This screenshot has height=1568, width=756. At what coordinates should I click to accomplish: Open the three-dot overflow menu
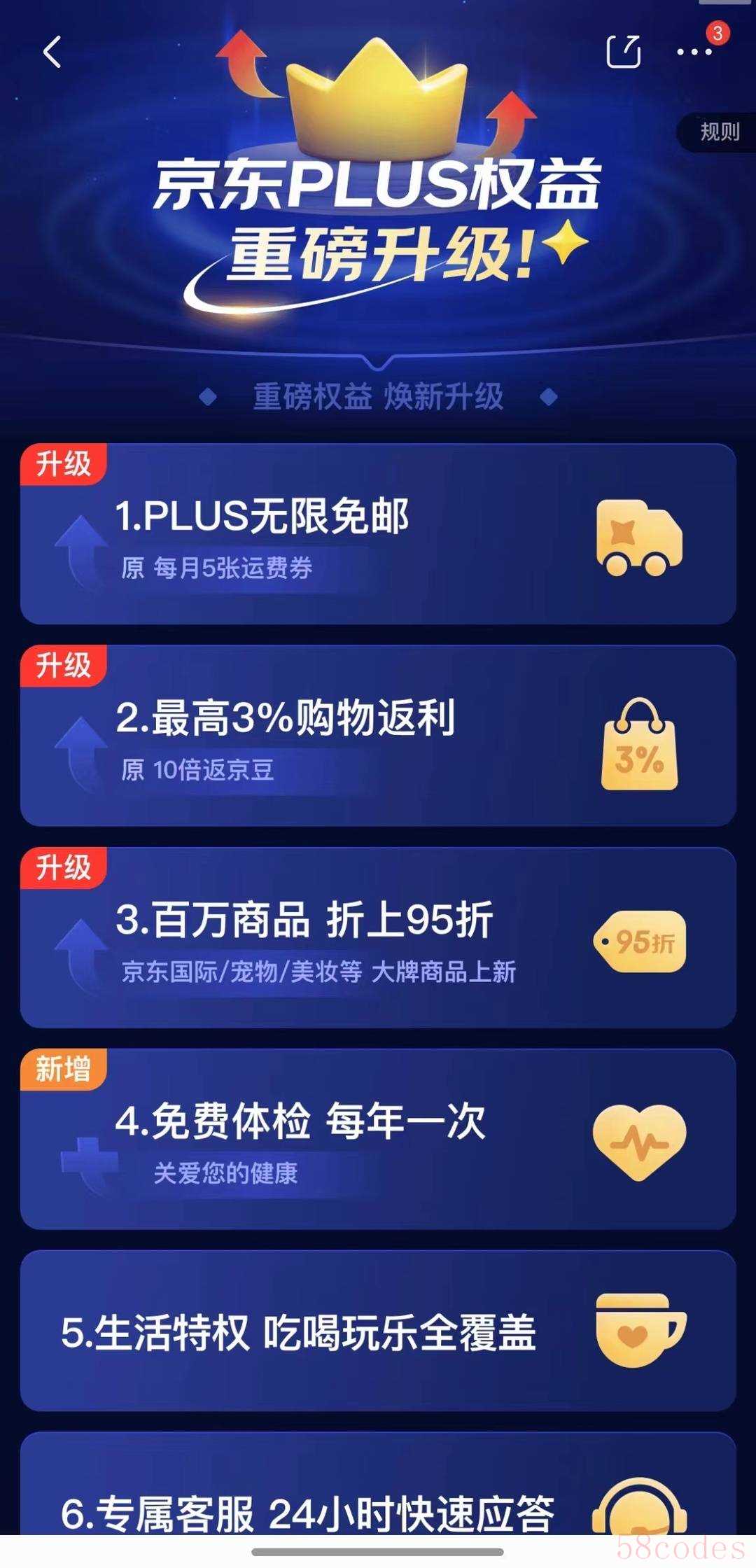[694, 52]
